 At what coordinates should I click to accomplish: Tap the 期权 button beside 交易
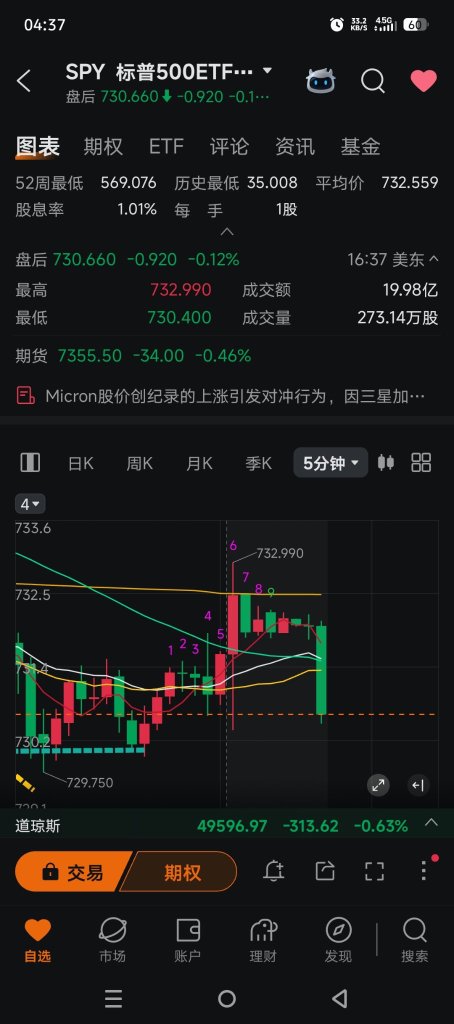[182, 872]
